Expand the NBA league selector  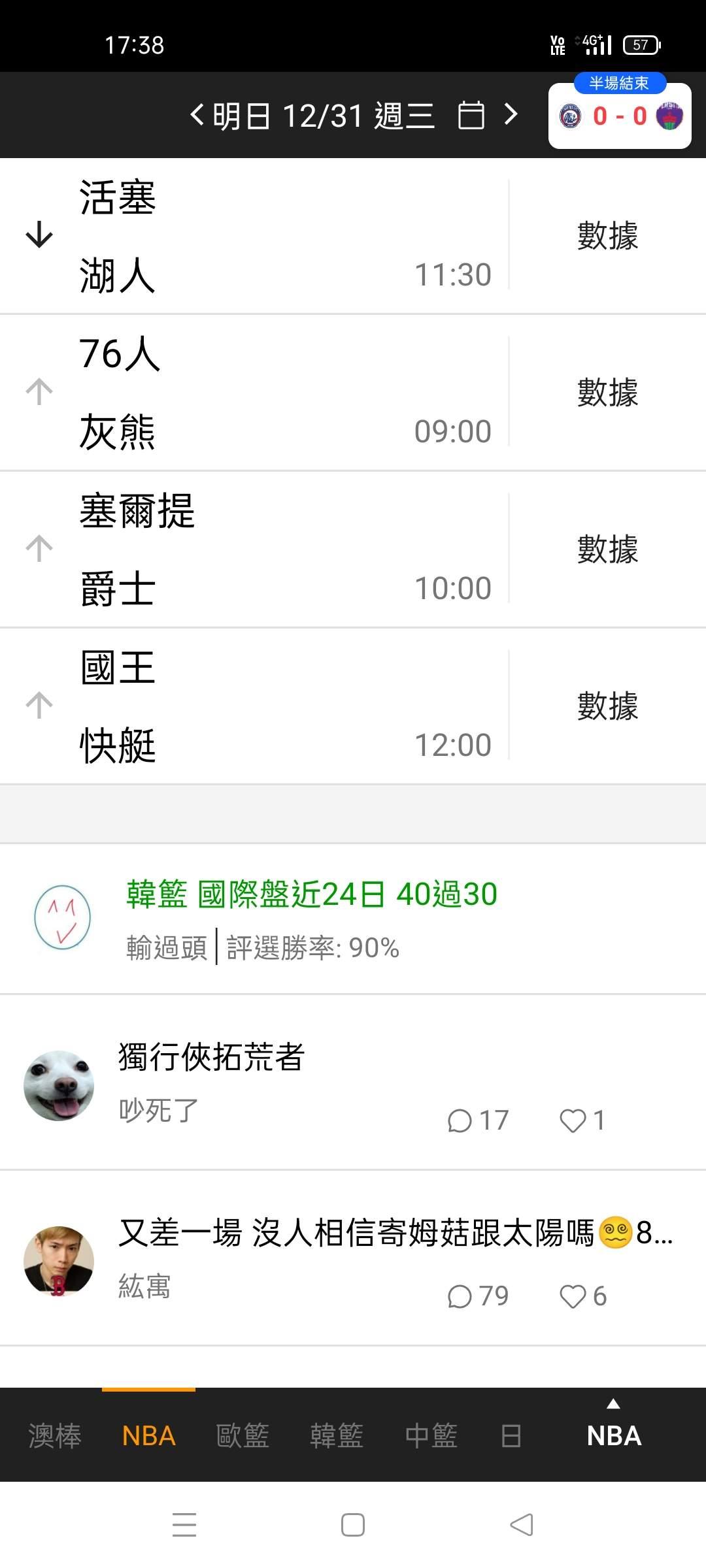click(613, 1429)
